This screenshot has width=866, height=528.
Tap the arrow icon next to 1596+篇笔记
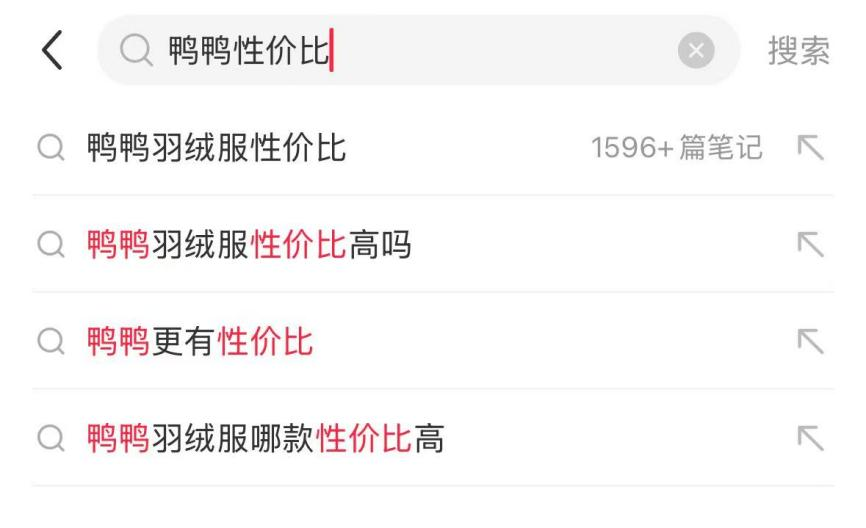point(810,148)
